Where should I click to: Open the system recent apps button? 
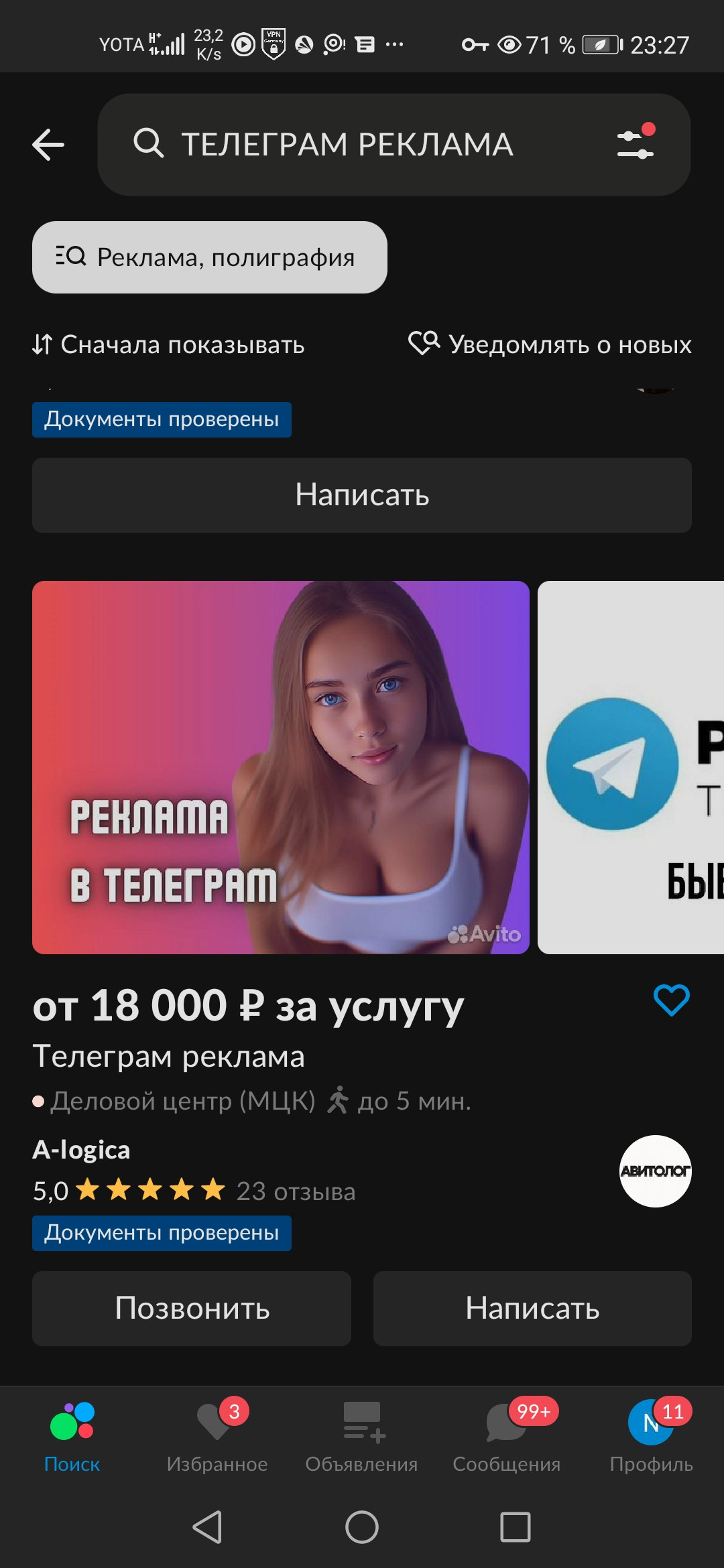pyautogui.click(x=515, y=1527)
